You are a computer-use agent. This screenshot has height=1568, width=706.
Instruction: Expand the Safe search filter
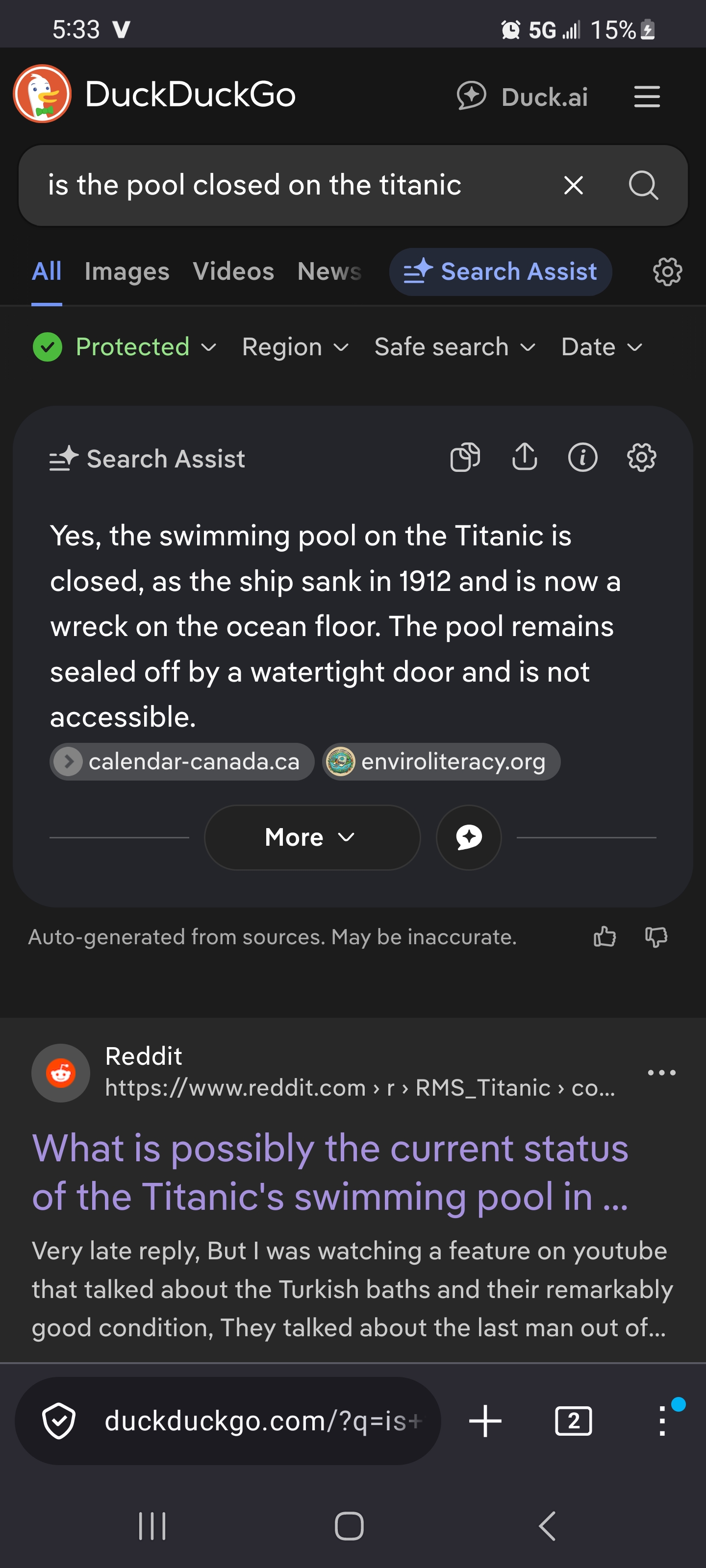click(454, 347)
